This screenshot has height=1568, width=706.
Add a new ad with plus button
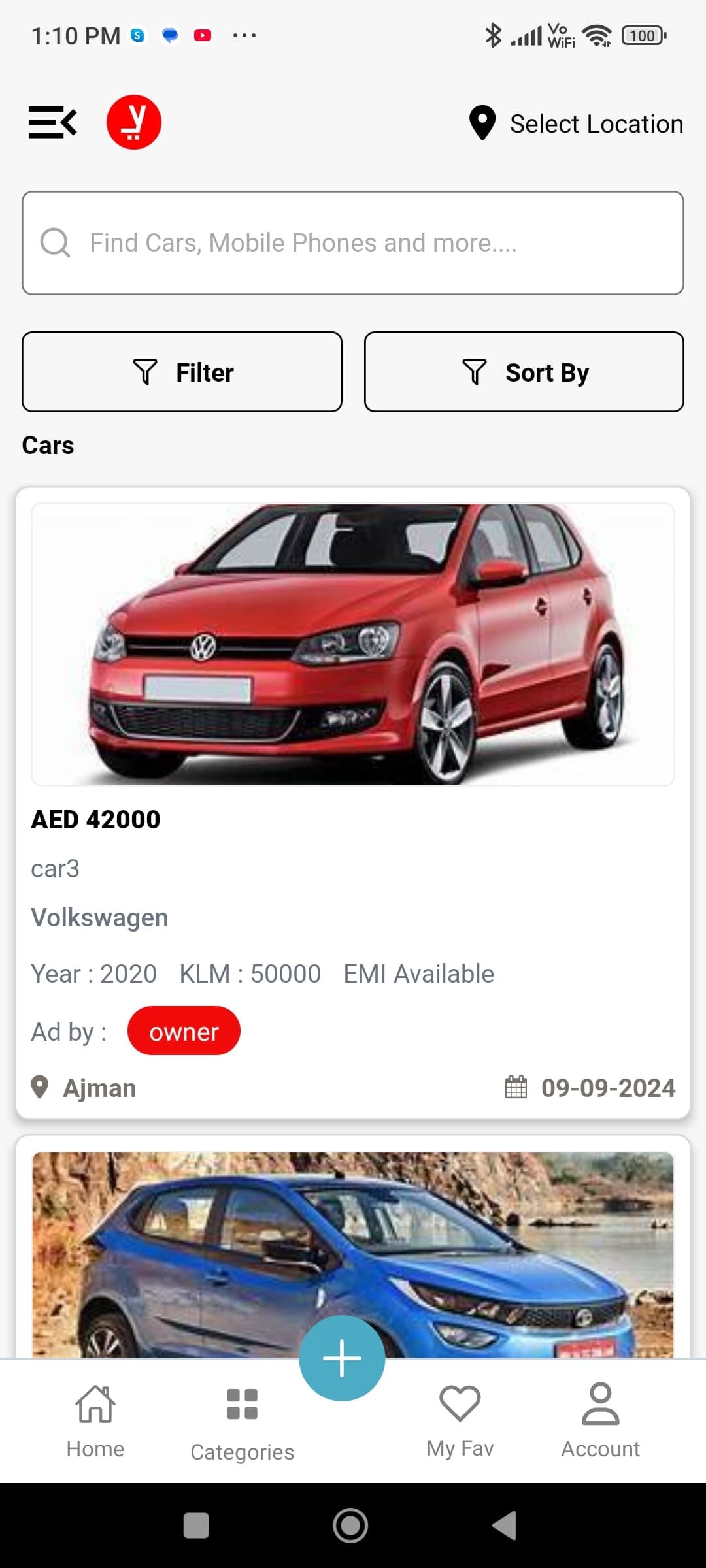pos(342,1358)
